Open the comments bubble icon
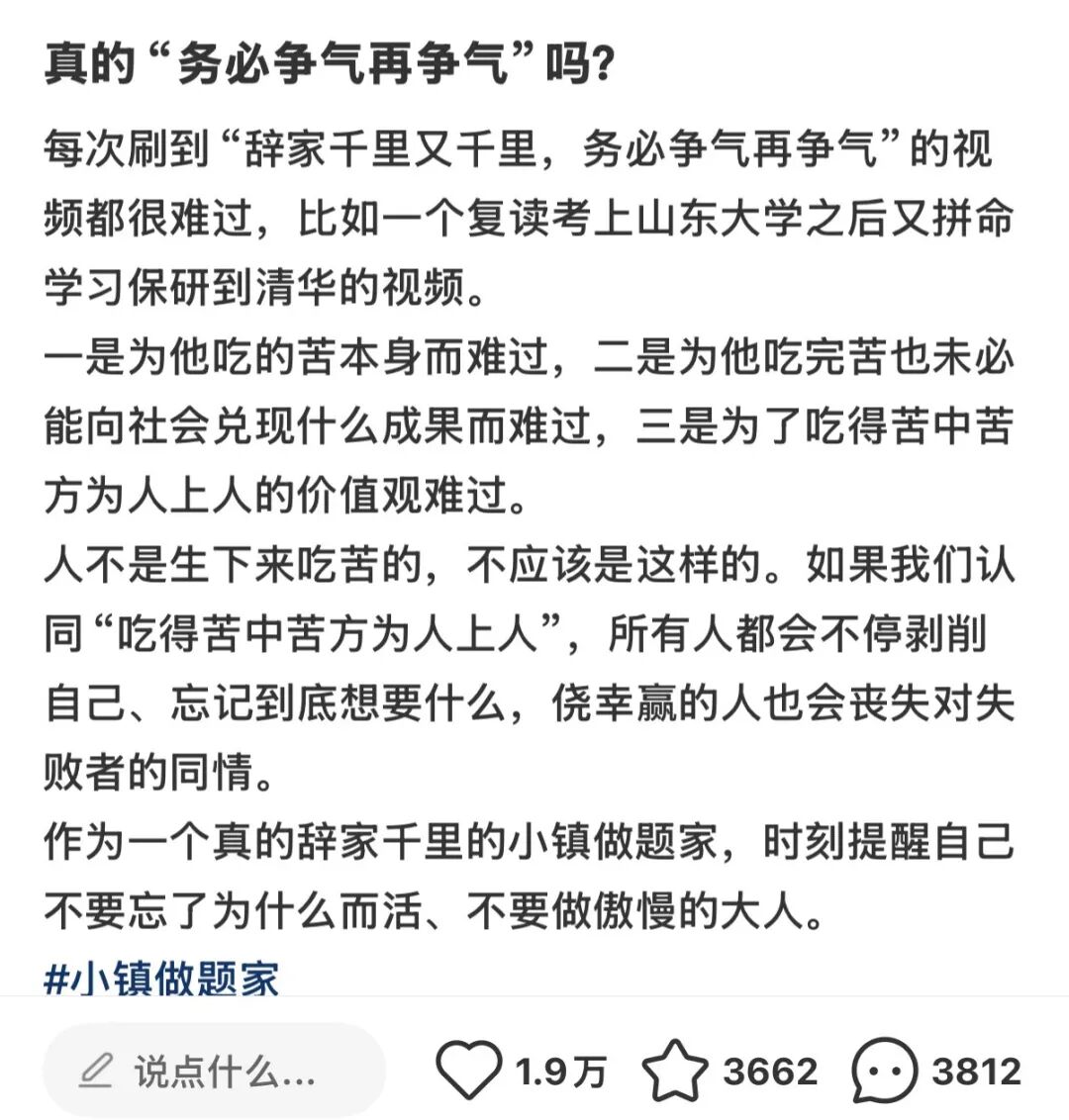 pyautogui.click(x=884, y=1071)
